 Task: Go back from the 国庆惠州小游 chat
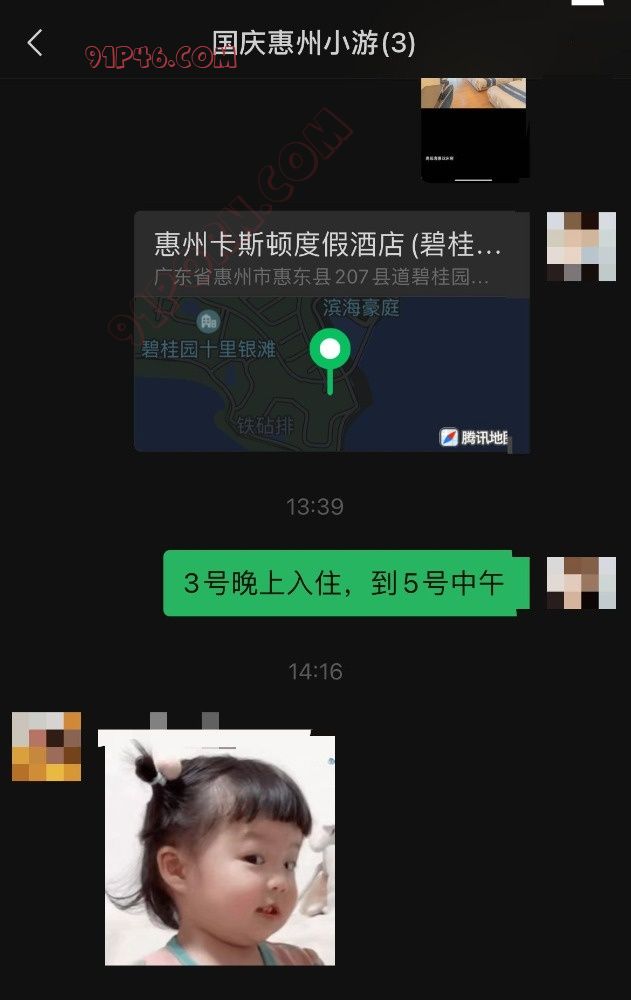35,43
